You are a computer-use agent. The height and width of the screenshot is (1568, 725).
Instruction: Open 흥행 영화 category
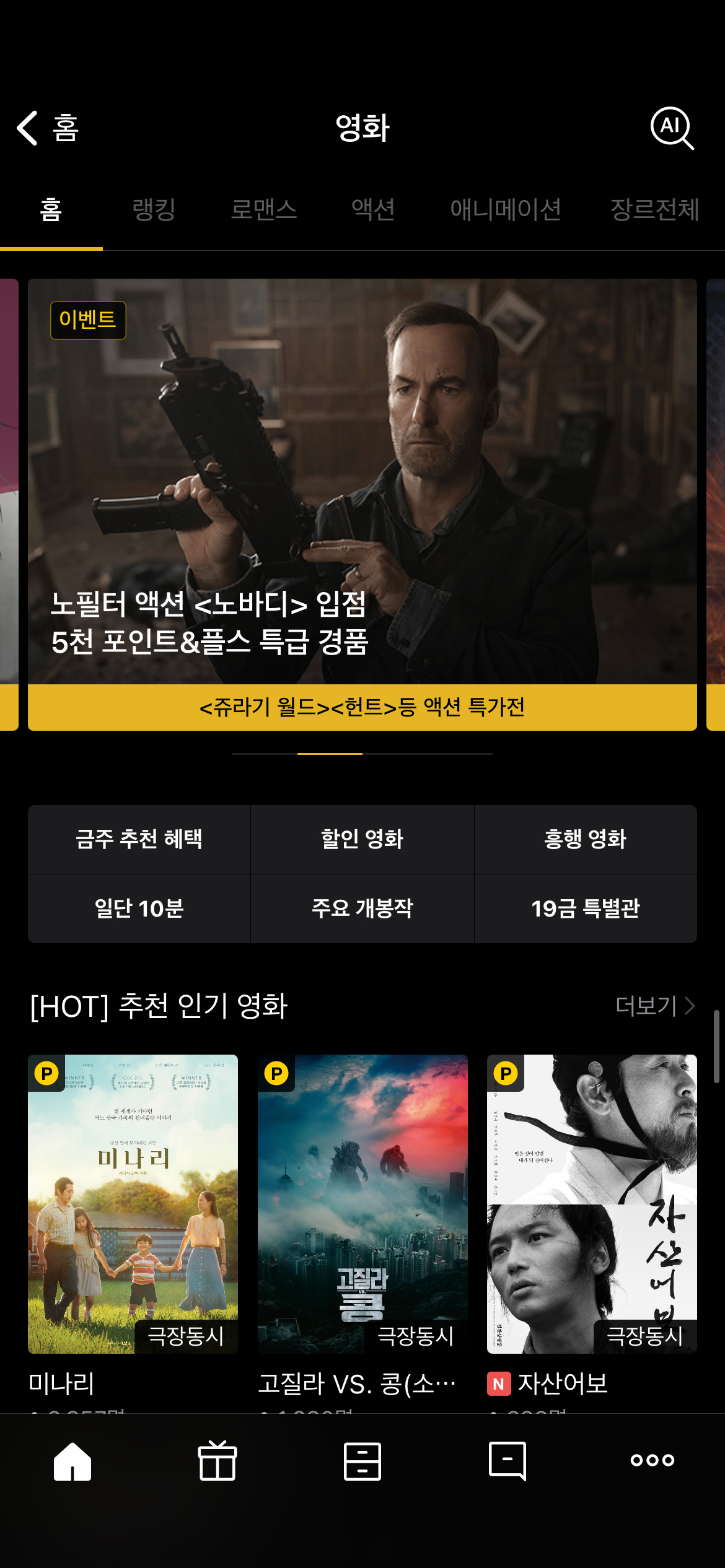pyautogui.click(x=585, y=840)
